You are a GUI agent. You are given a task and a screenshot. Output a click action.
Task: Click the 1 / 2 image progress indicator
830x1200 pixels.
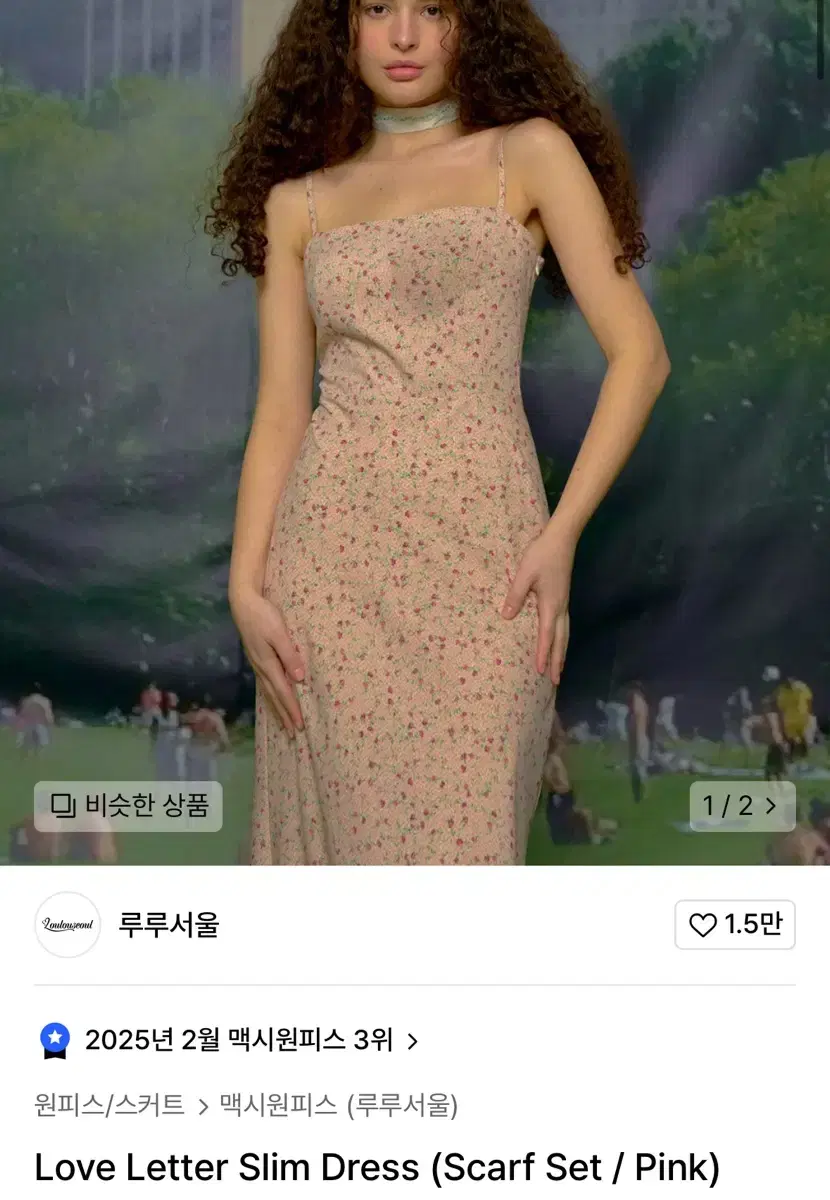(725, 806)
